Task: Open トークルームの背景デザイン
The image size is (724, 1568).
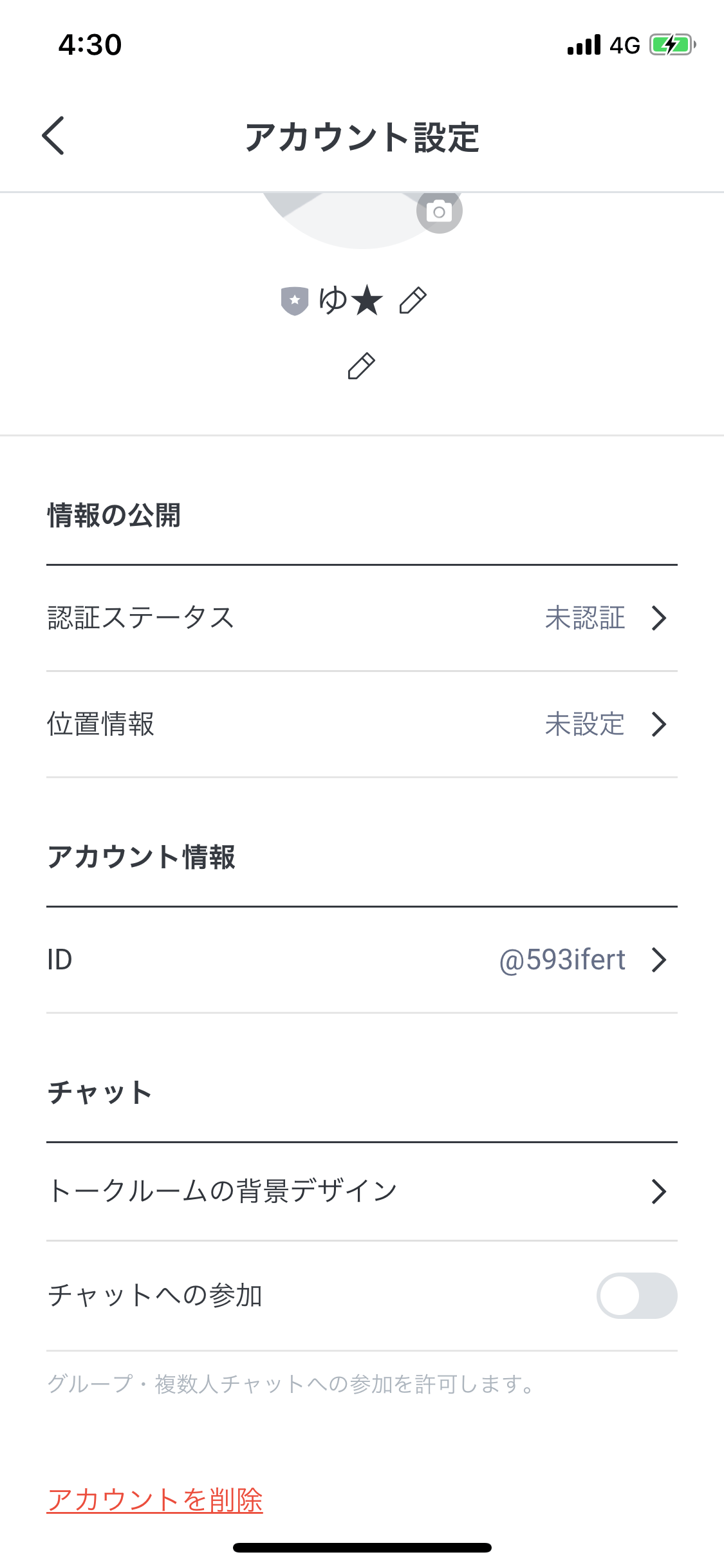Action: [362, 1191]
